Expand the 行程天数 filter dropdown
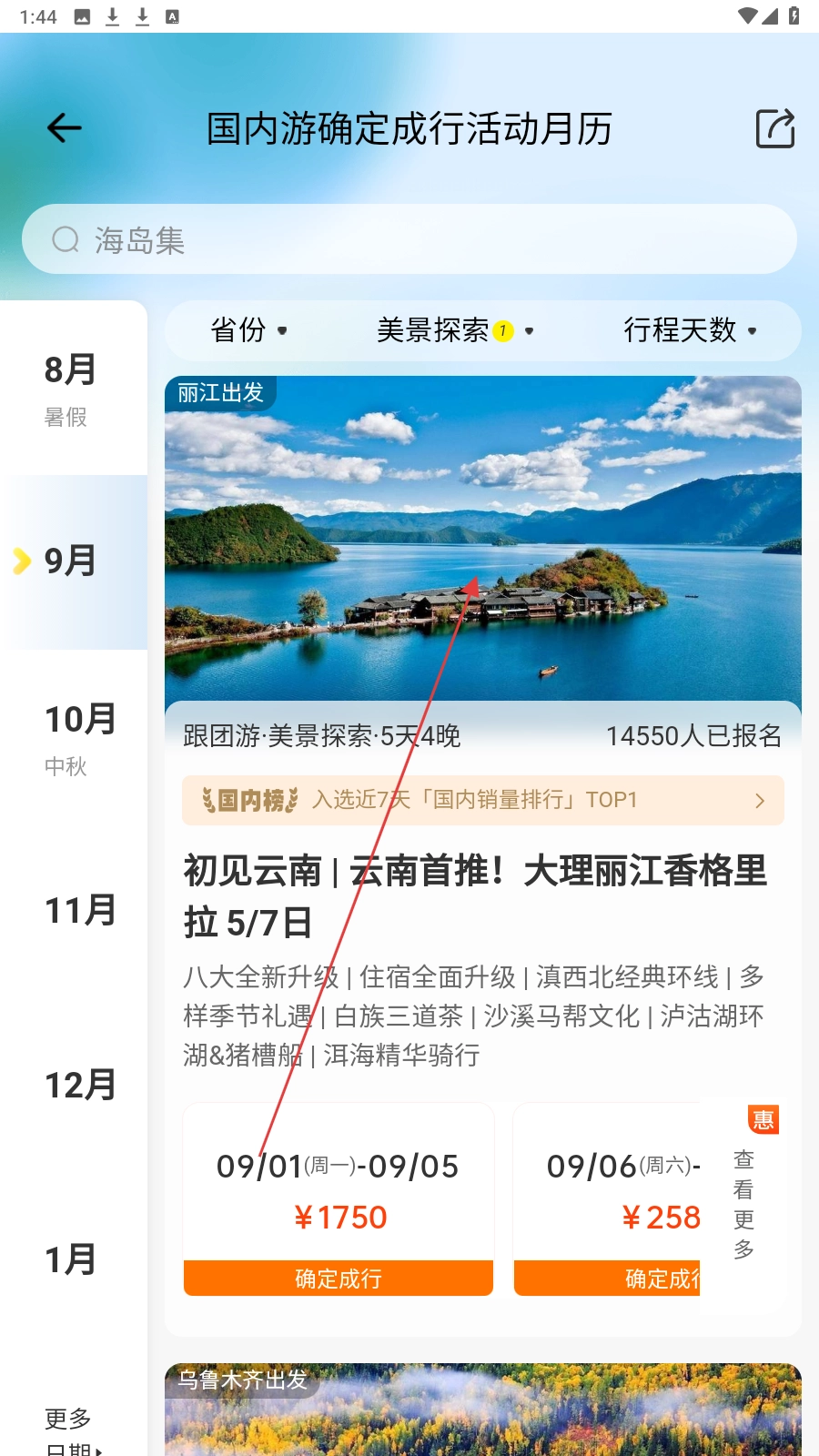This screenshot has height=1456, width=819. (x=690, y=330)
